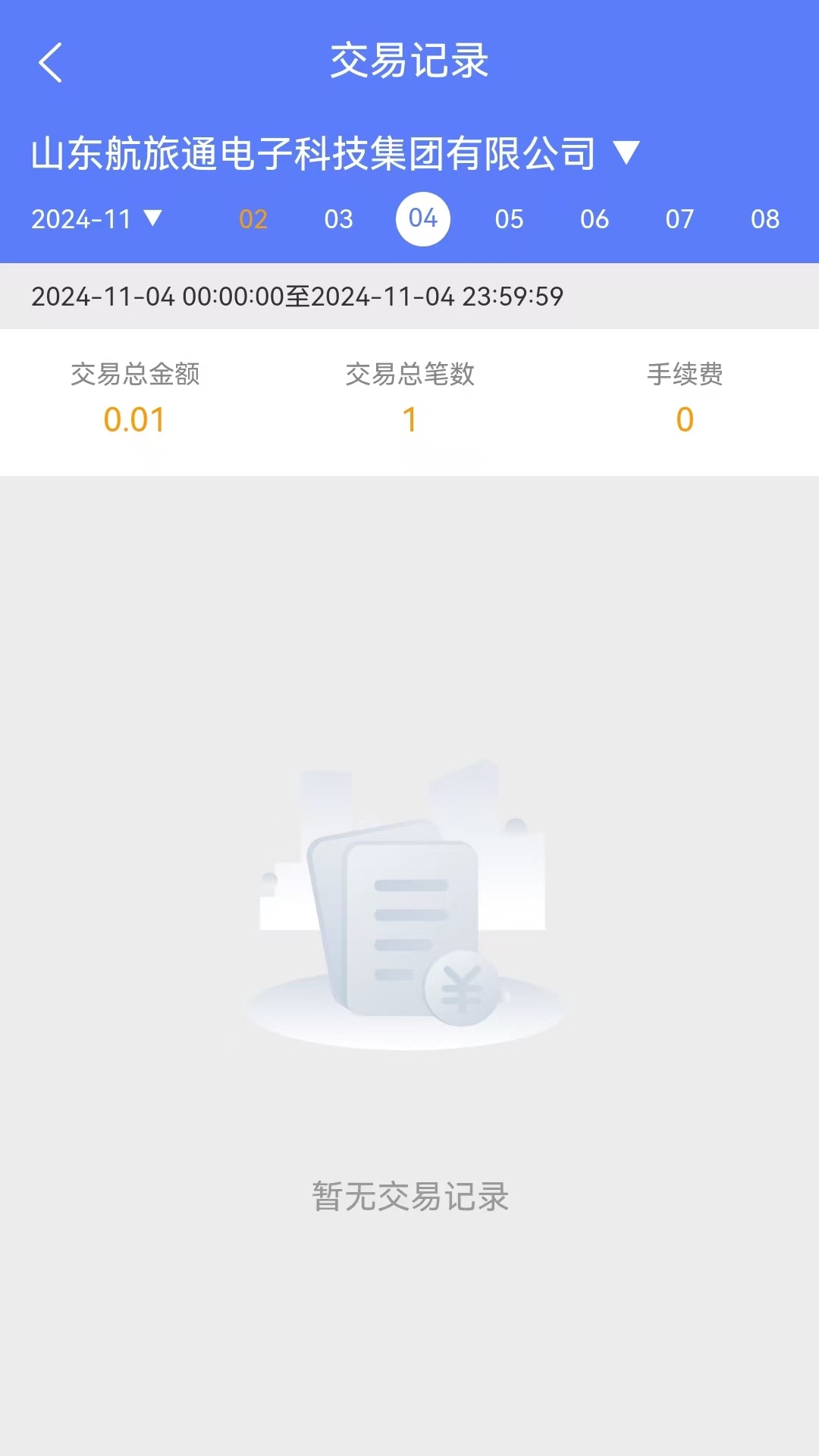Tap the 交易总笔数 count of 1
Screen dimensions: 819x1456
pyautogui.click(x=409, y=419)
